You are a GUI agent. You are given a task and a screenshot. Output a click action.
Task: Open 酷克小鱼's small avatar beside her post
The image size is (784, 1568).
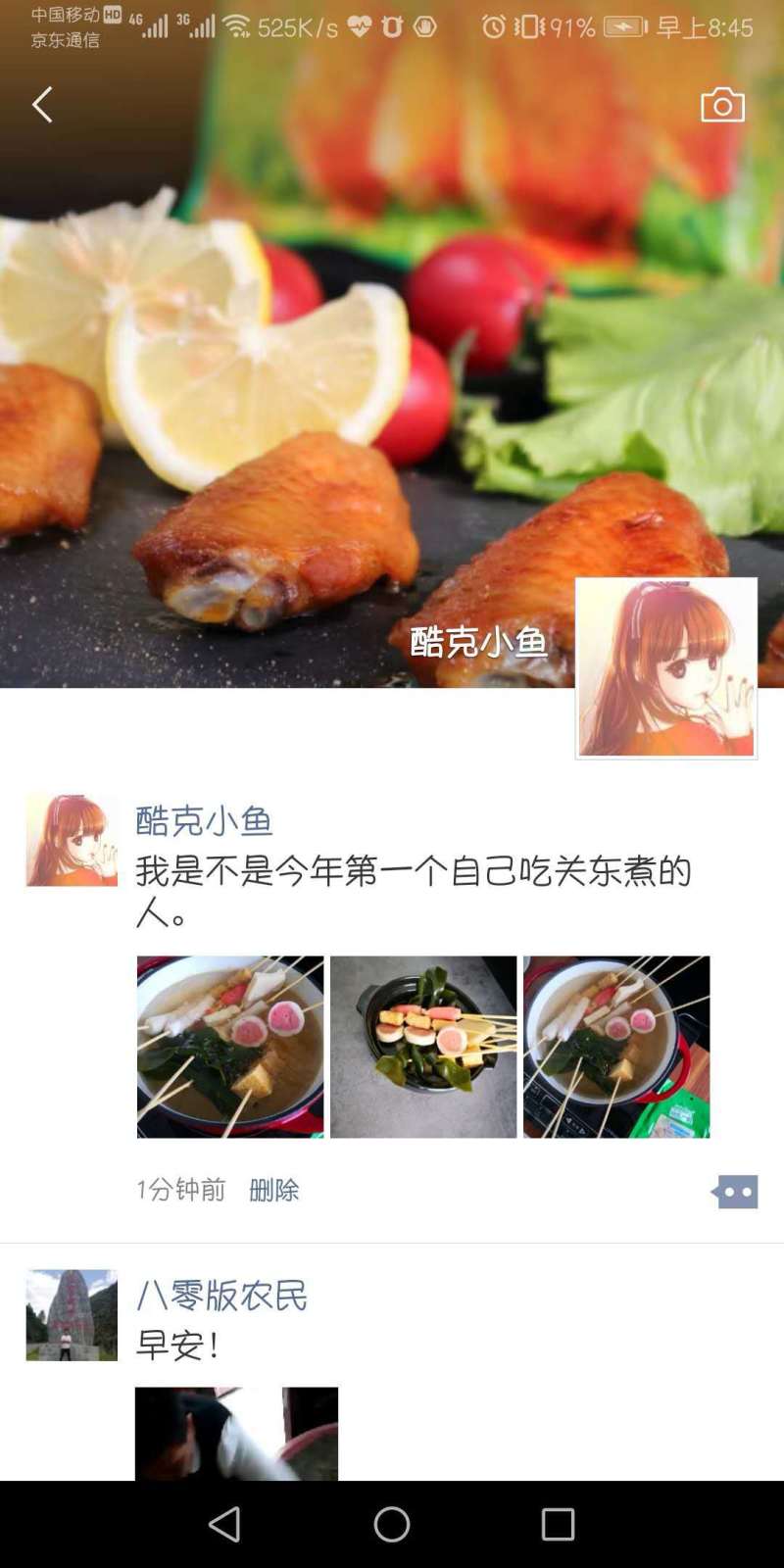[72, 840]
